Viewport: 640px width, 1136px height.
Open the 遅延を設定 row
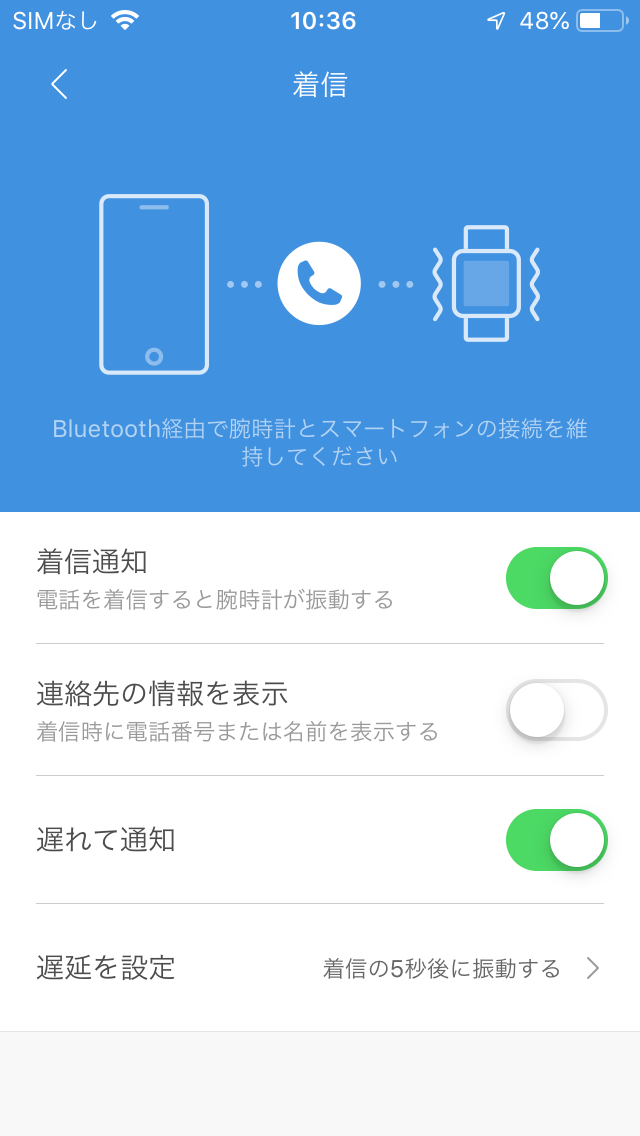pos(320,968)
